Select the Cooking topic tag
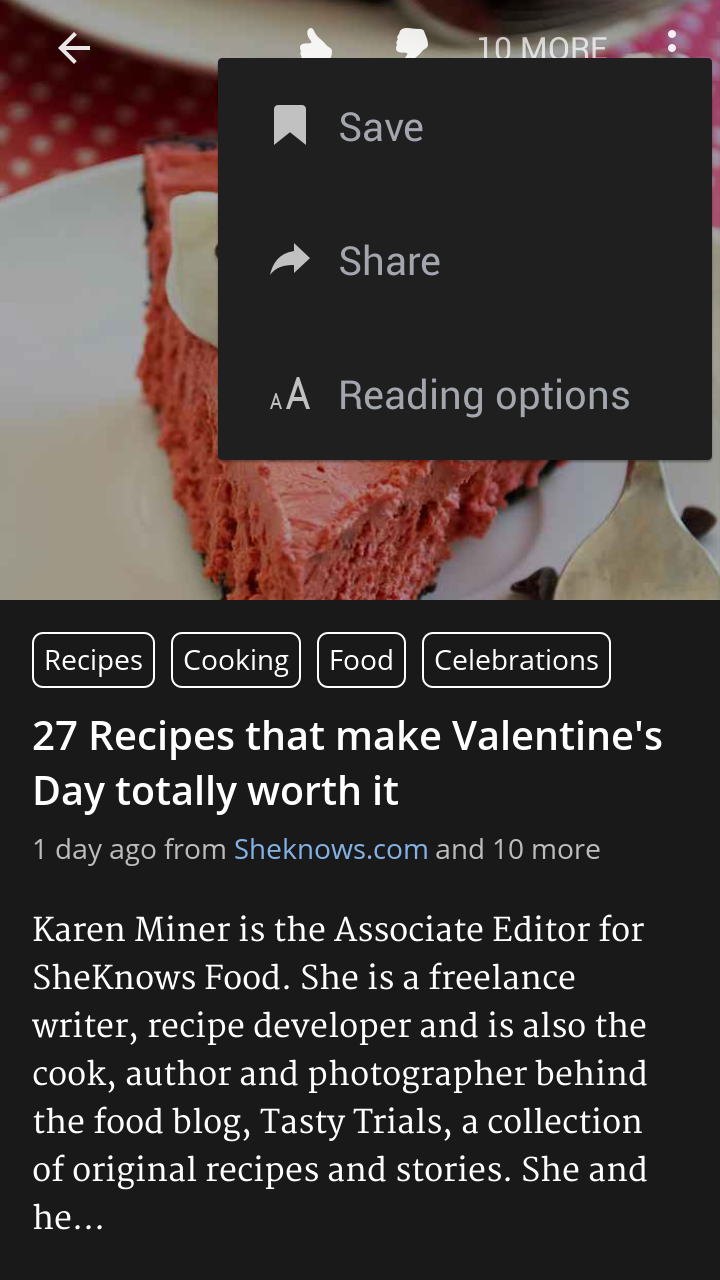 (235, 659)
